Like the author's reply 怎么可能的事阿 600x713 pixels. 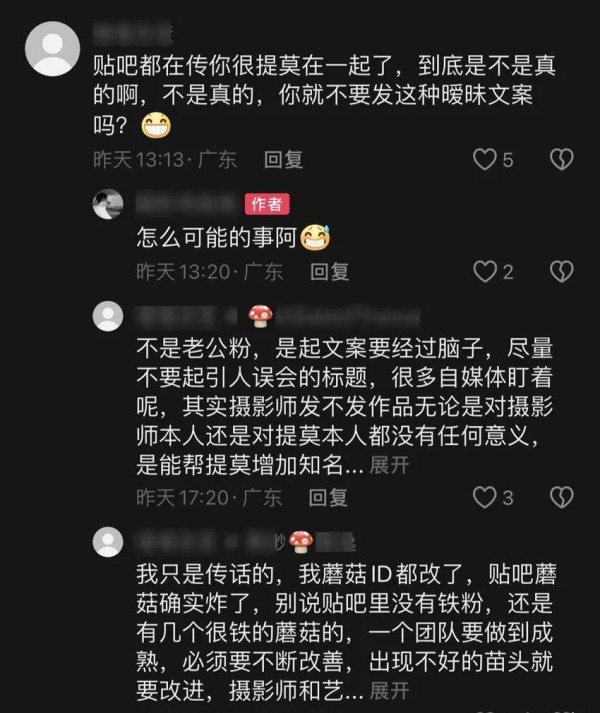pyautogui.click(x=485, y=271)
